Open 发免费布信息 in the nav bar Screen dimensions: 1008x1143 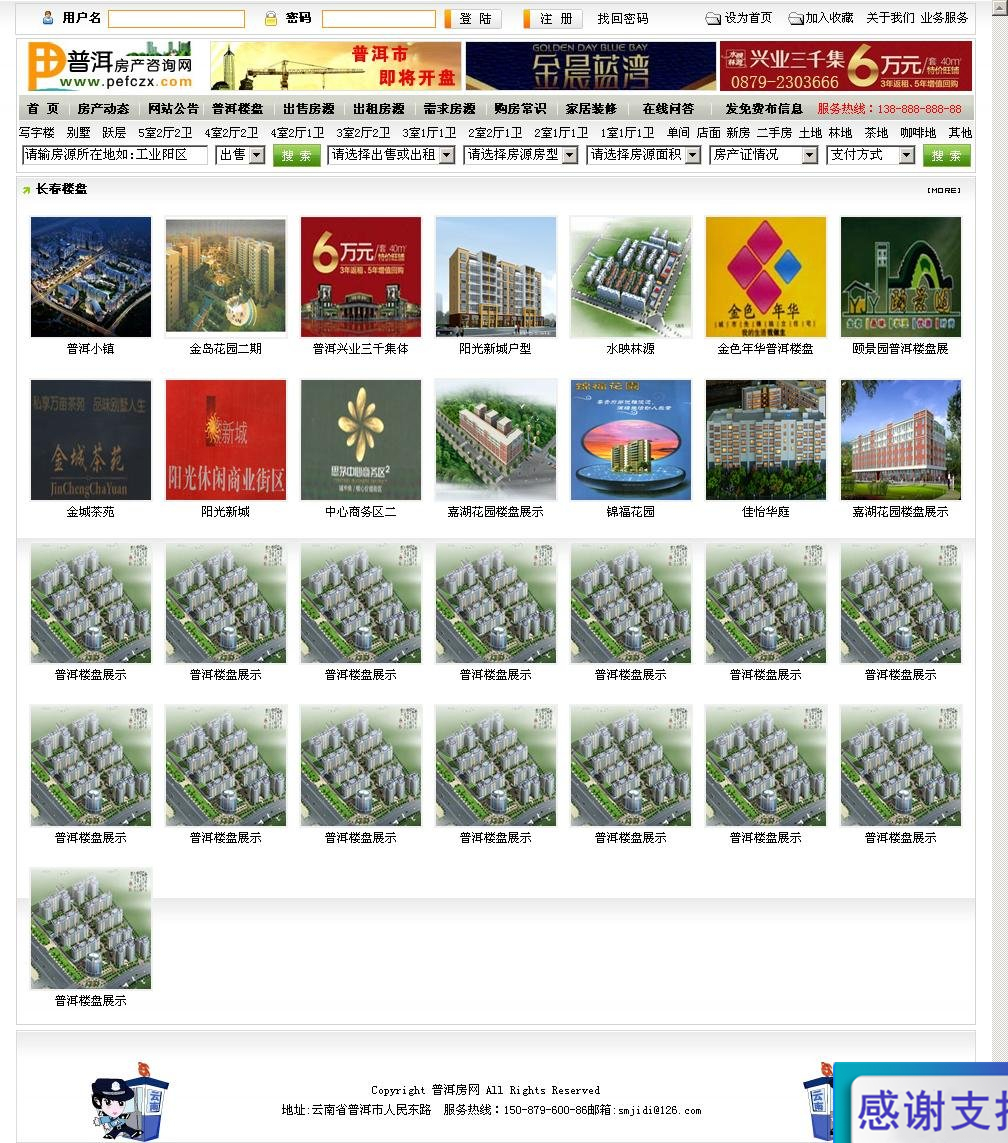pos(764,109)
